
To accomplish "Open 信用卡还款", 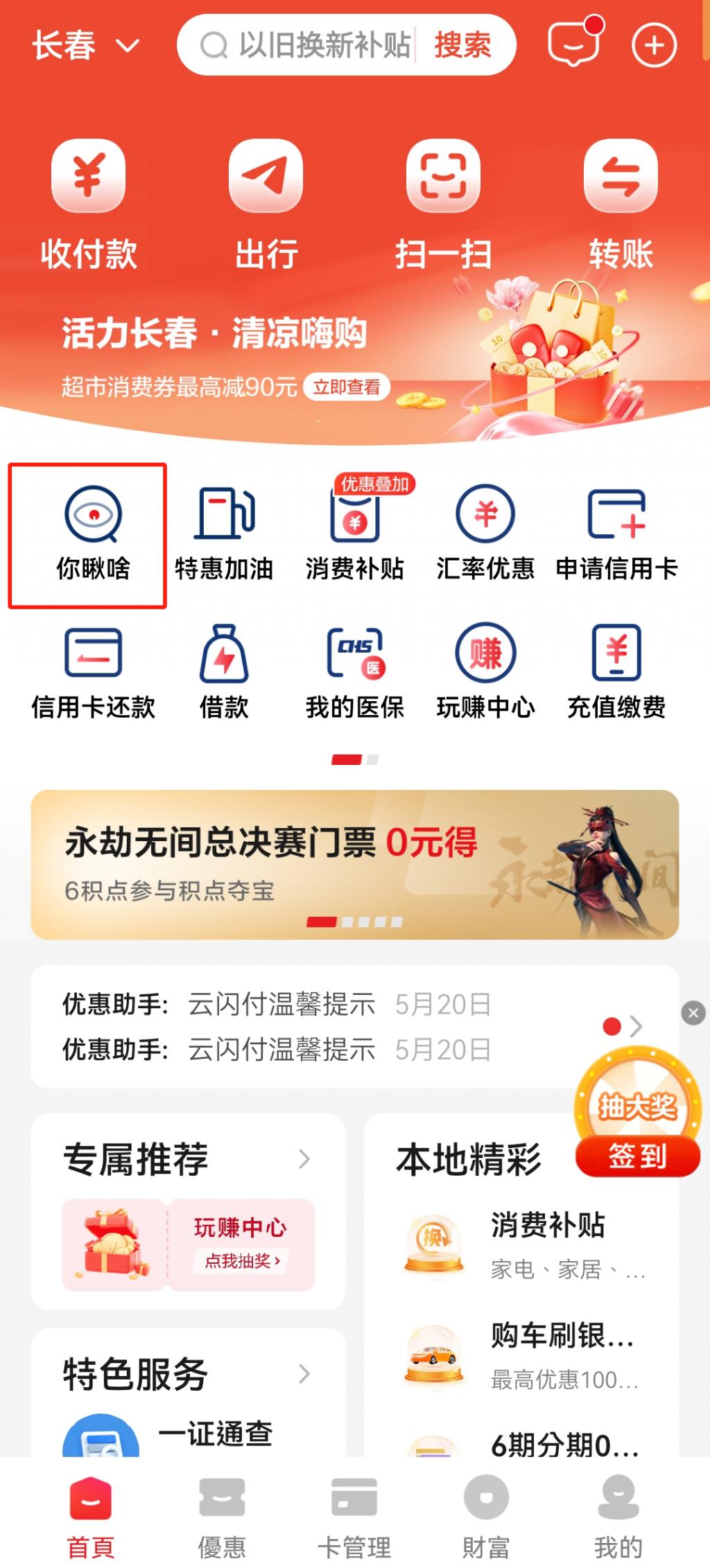I will point(93,672).
